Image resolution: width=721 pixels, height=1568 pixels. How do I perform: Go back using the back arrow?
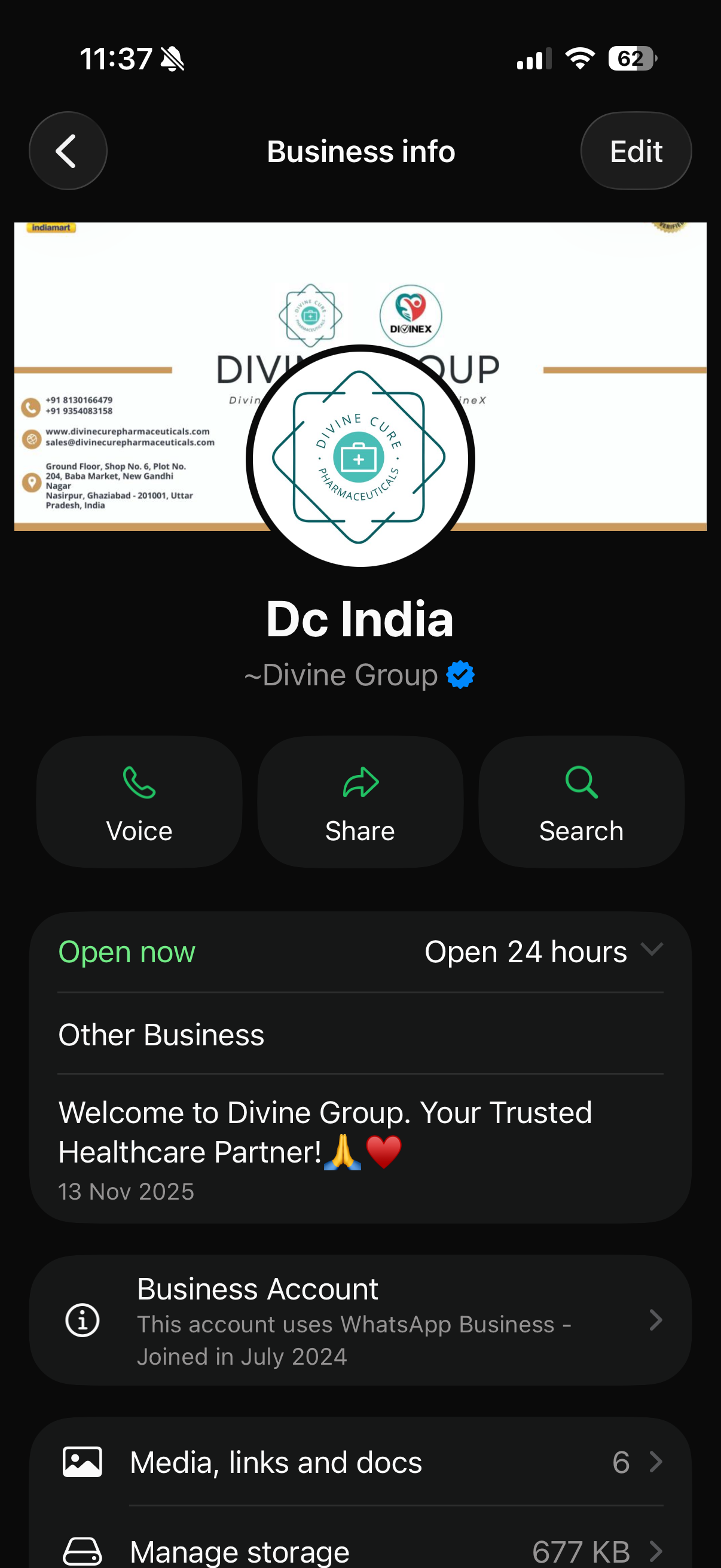(68, 151)
